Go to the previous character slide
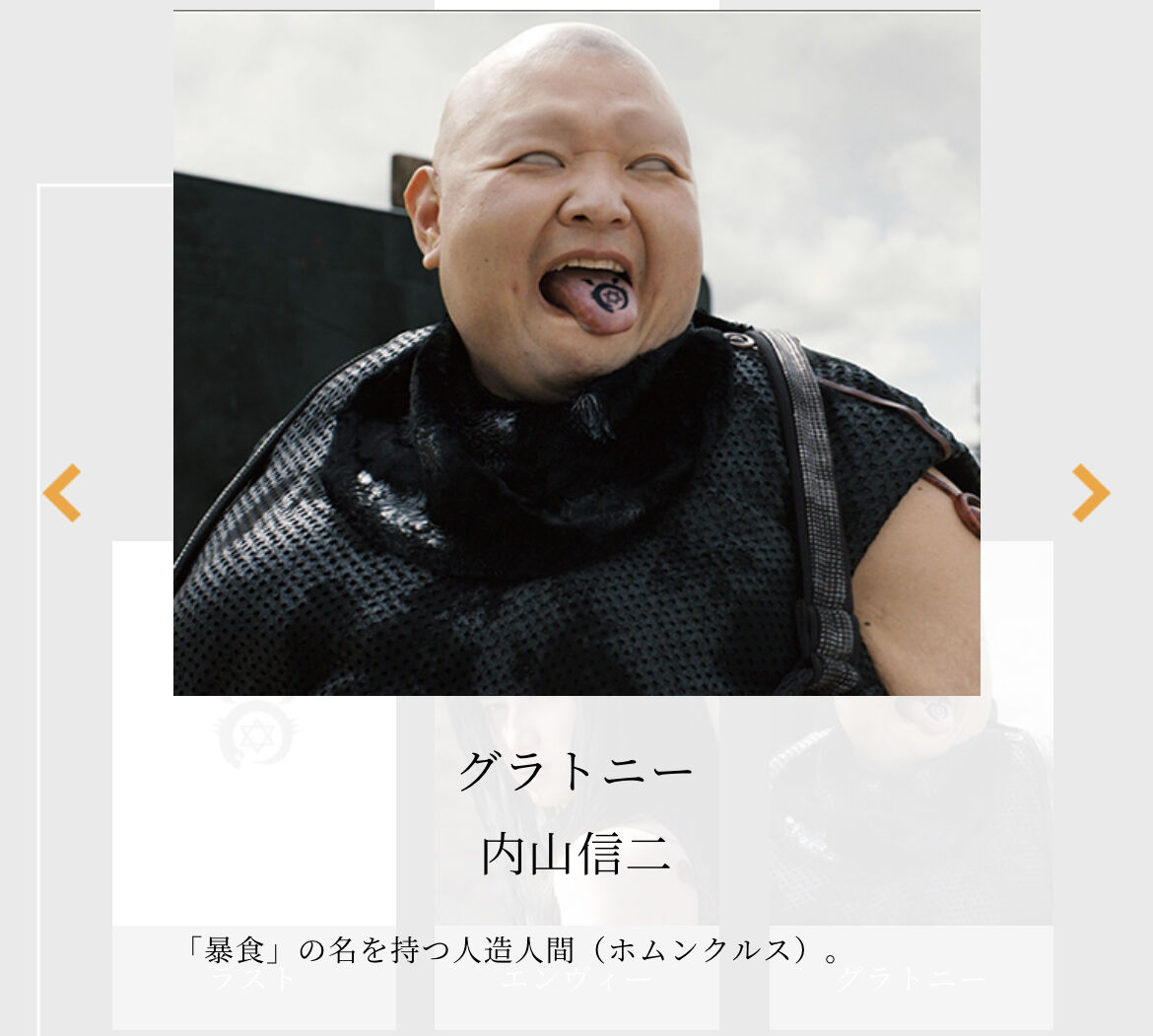The image size is (1153, 1036). pos(62,492)
